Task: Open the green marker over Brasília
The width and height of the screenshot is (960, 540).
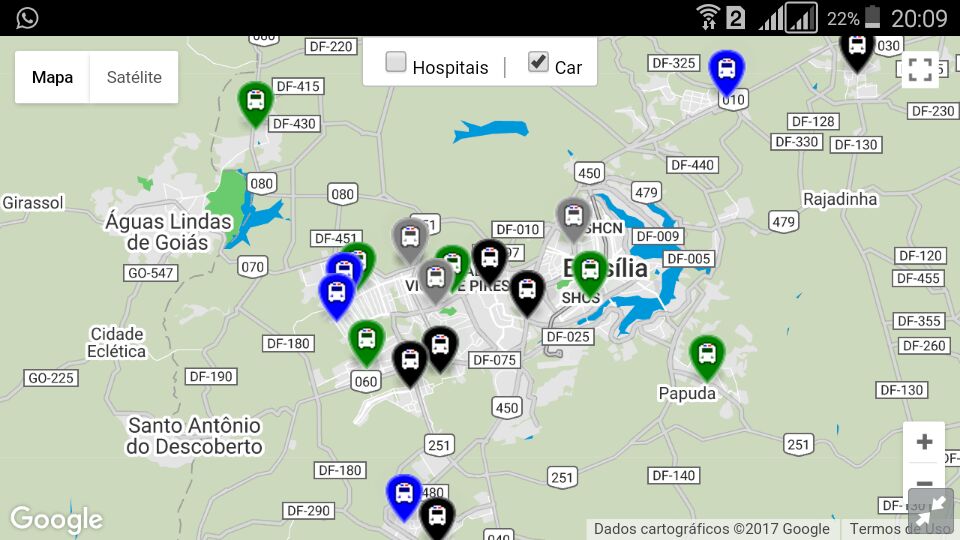Action: 590,270
